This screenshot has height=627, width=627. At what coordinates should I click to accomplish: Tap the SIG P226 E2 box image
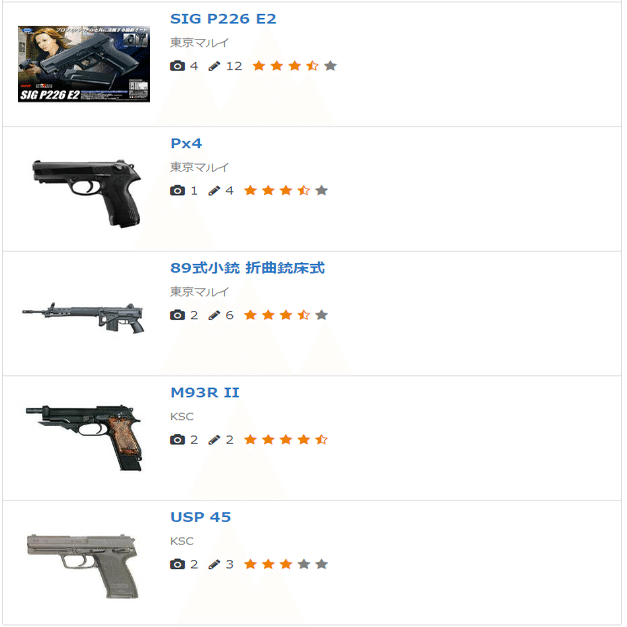[x=84, y=64]
